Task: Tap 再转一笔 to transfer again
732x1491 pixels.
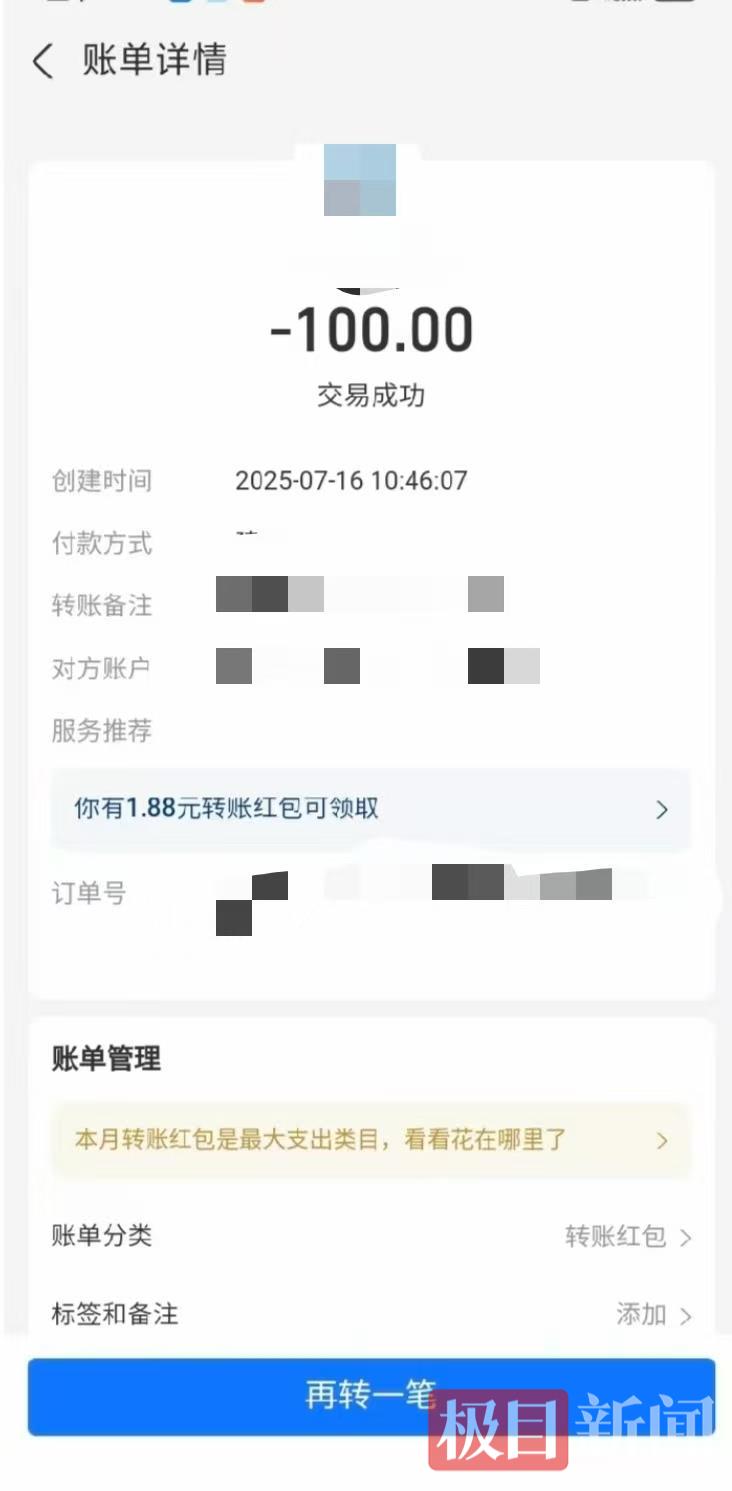Action: (370, 1395)
